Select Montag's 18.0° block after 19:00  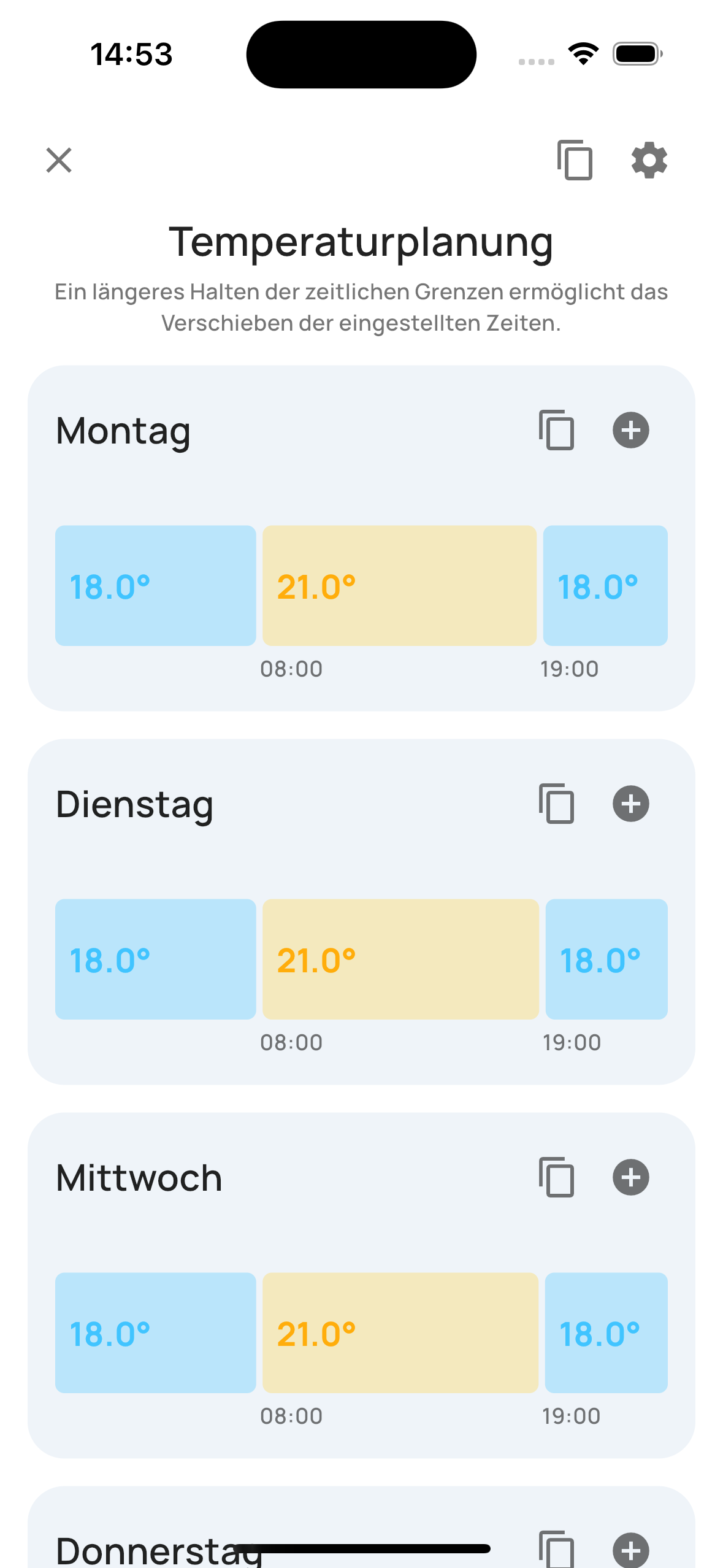605,585
